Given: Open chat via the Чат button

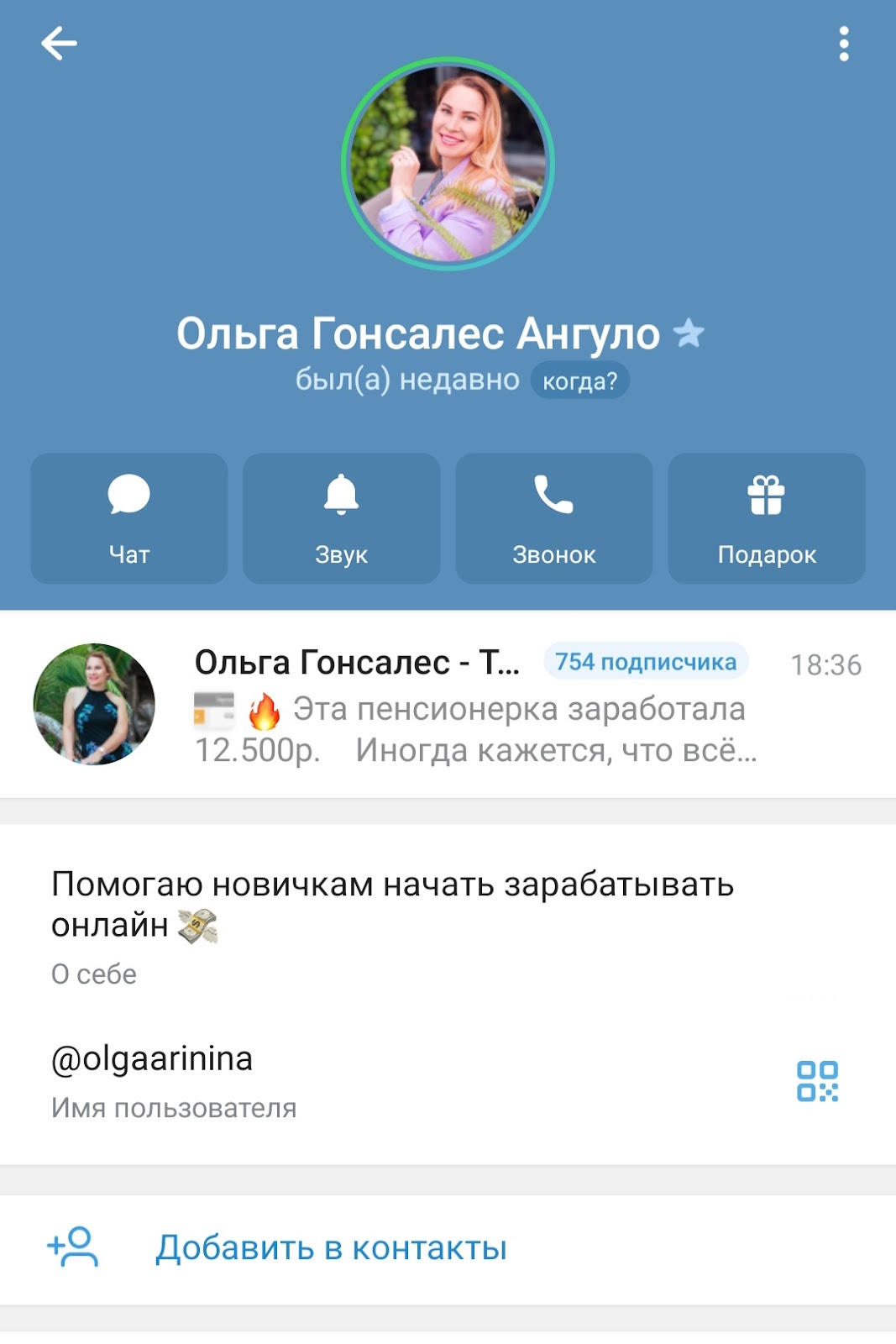Looking at the screenshot, I should 129,518.
